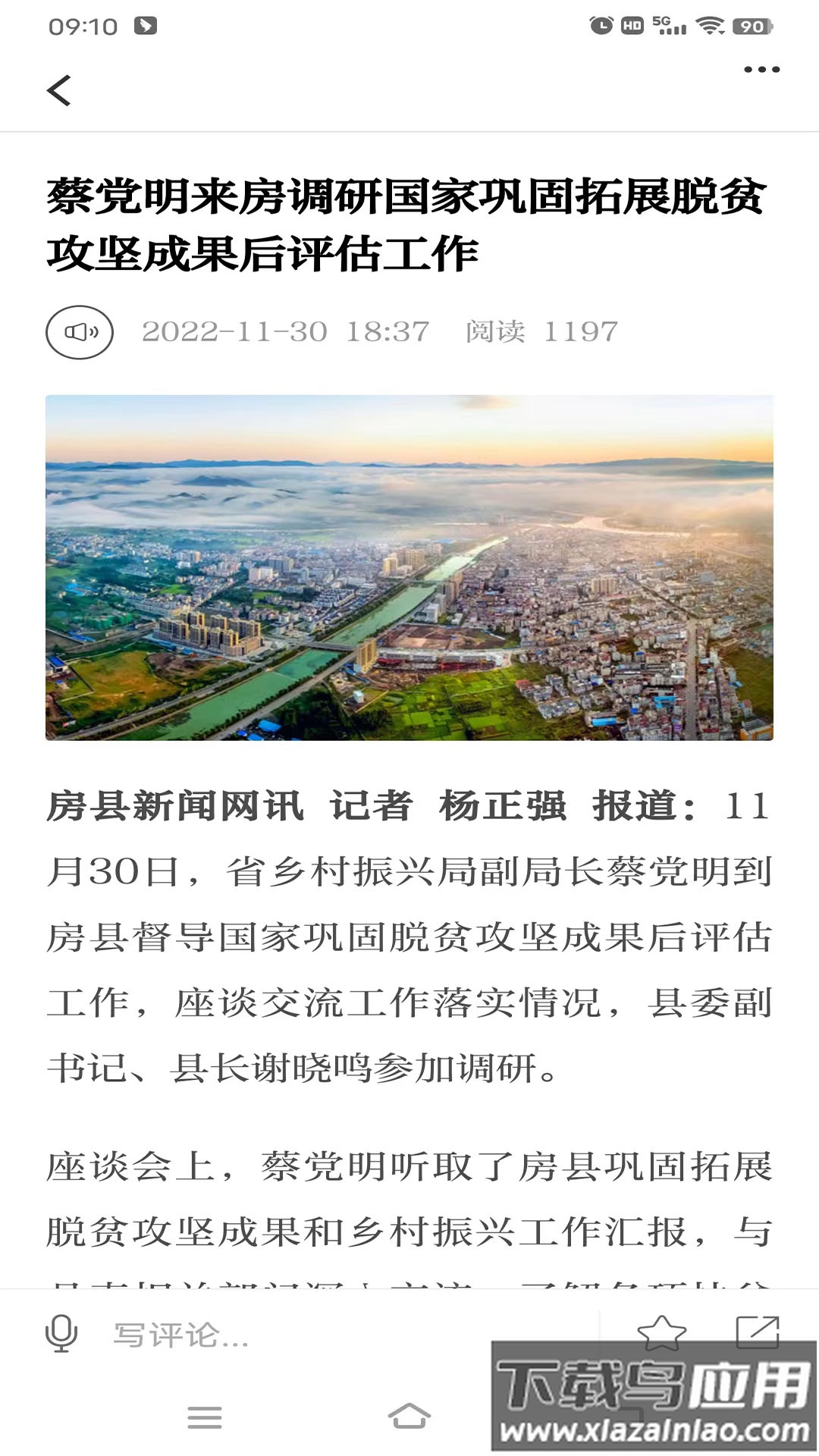Image resolution: width=819 pixels, height=1456 pixels.
Task: Tap the article timestamp 2022-11-30 18:37
Action: 284,332
